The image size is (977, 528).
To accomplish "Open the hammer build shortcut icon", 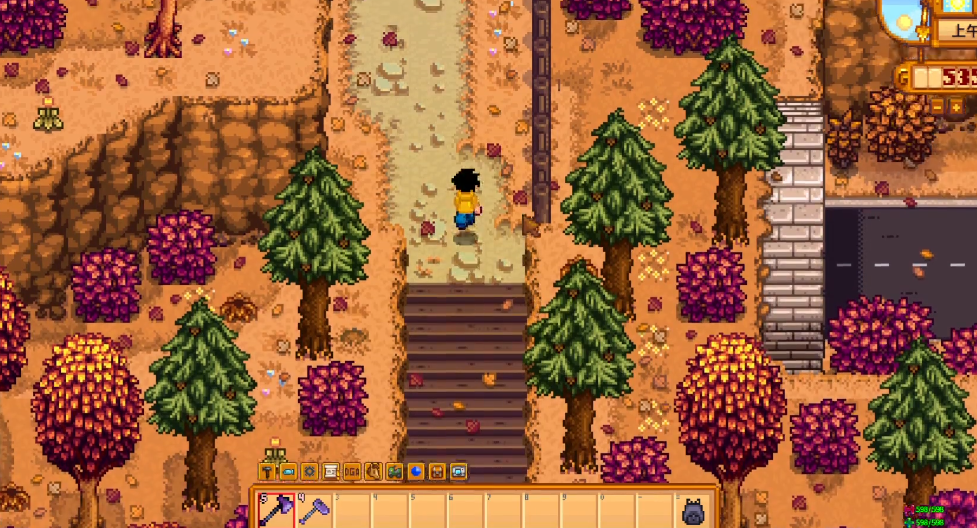I will (267, 471).
